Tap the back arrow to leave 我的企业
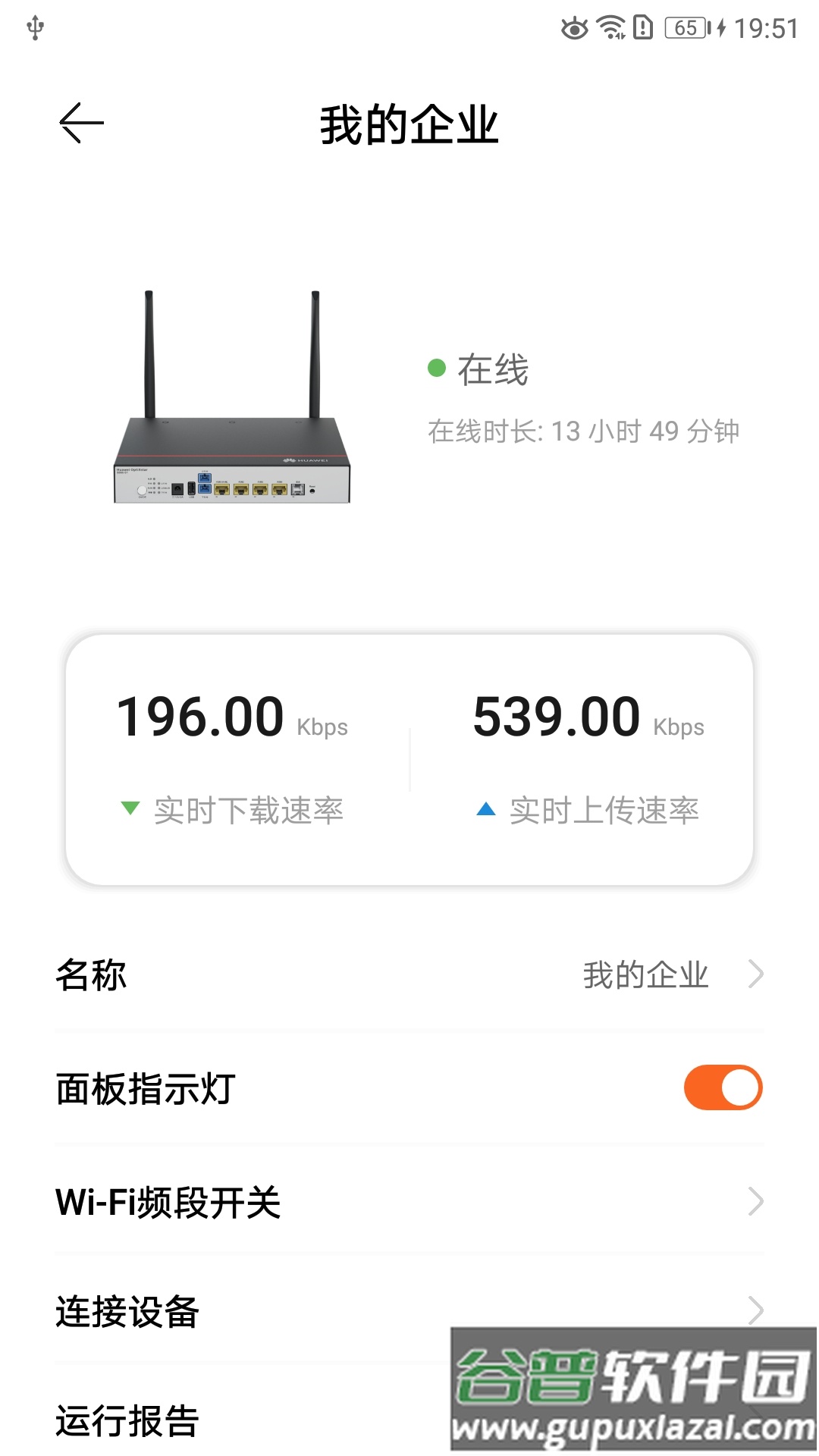Screen dimensions: 819x1456 [x=81, y=121]
